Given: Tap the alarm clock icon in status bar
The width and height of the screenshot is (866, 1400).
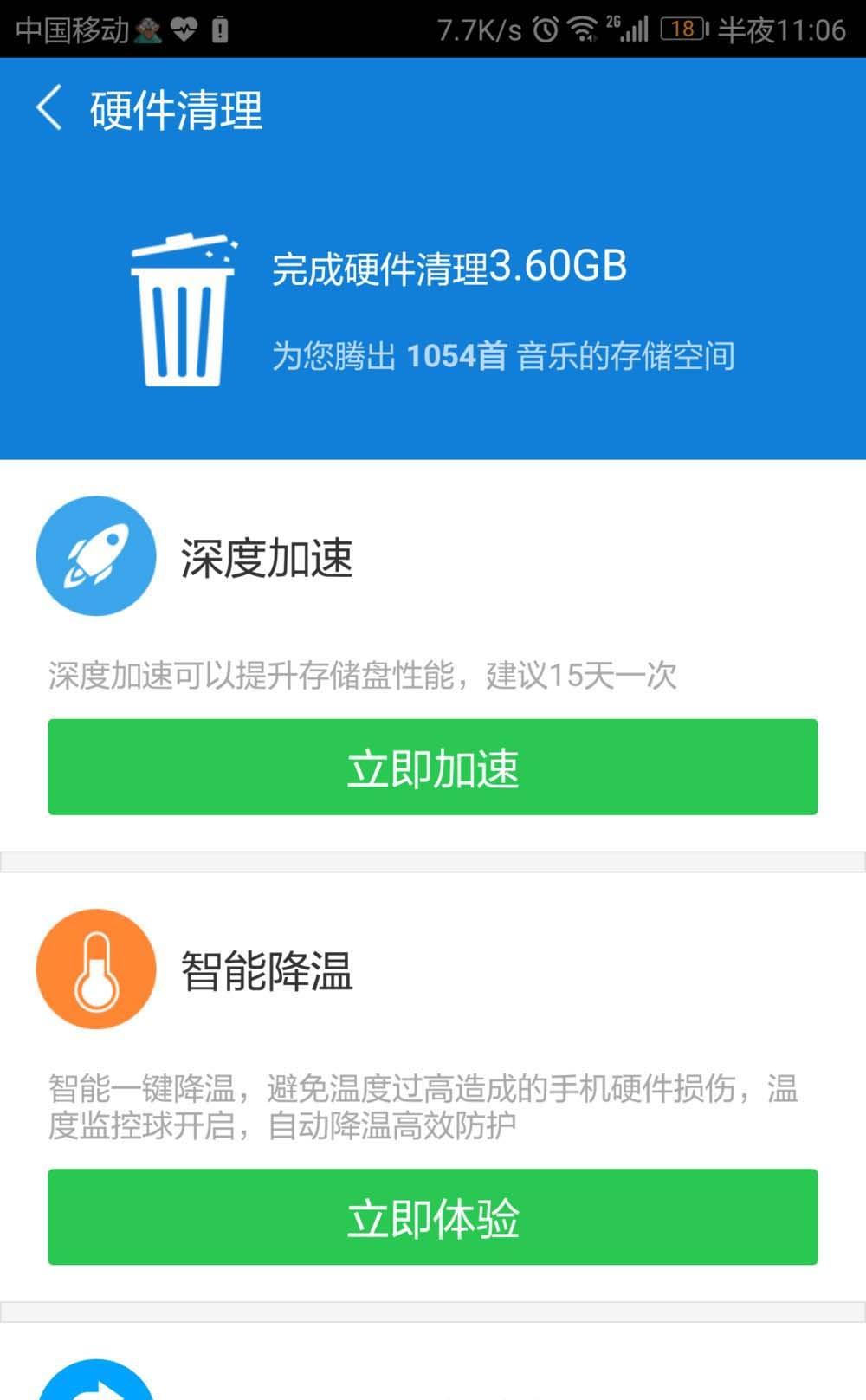Looking at the screenshot, I should pyautogui.click(x=544, y=29).
